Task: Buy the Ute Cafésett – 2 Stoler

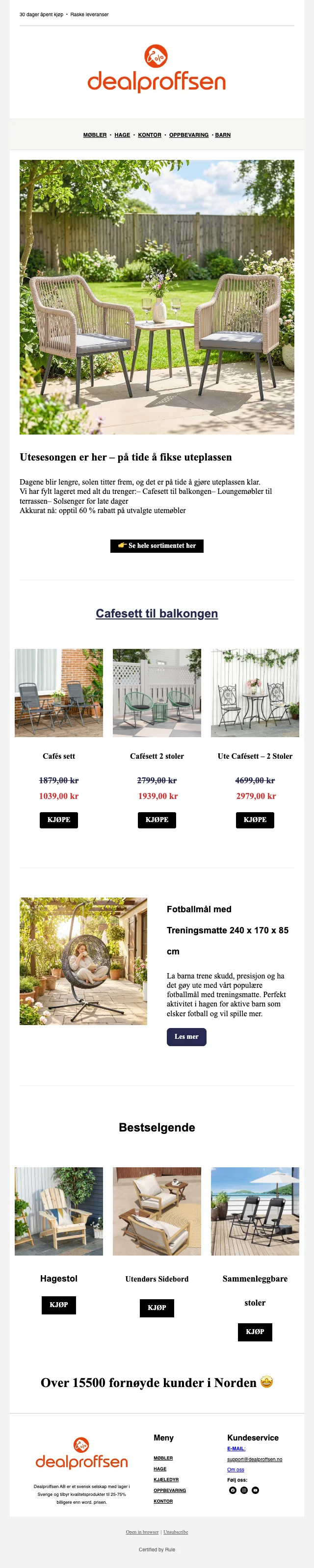Action: (x=255, y=820)
